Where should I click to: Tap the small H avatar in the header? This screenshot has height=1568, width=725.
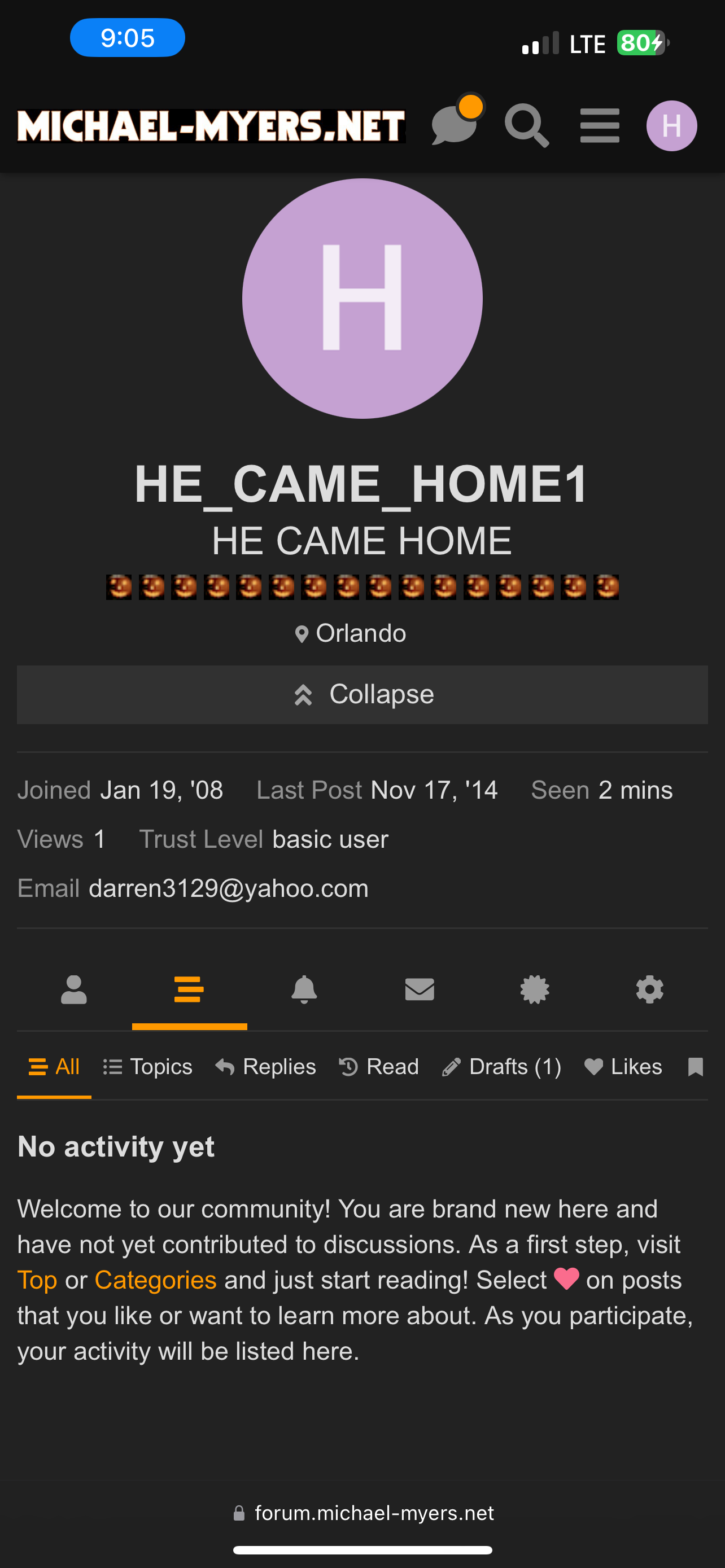(x=671, y=125)
